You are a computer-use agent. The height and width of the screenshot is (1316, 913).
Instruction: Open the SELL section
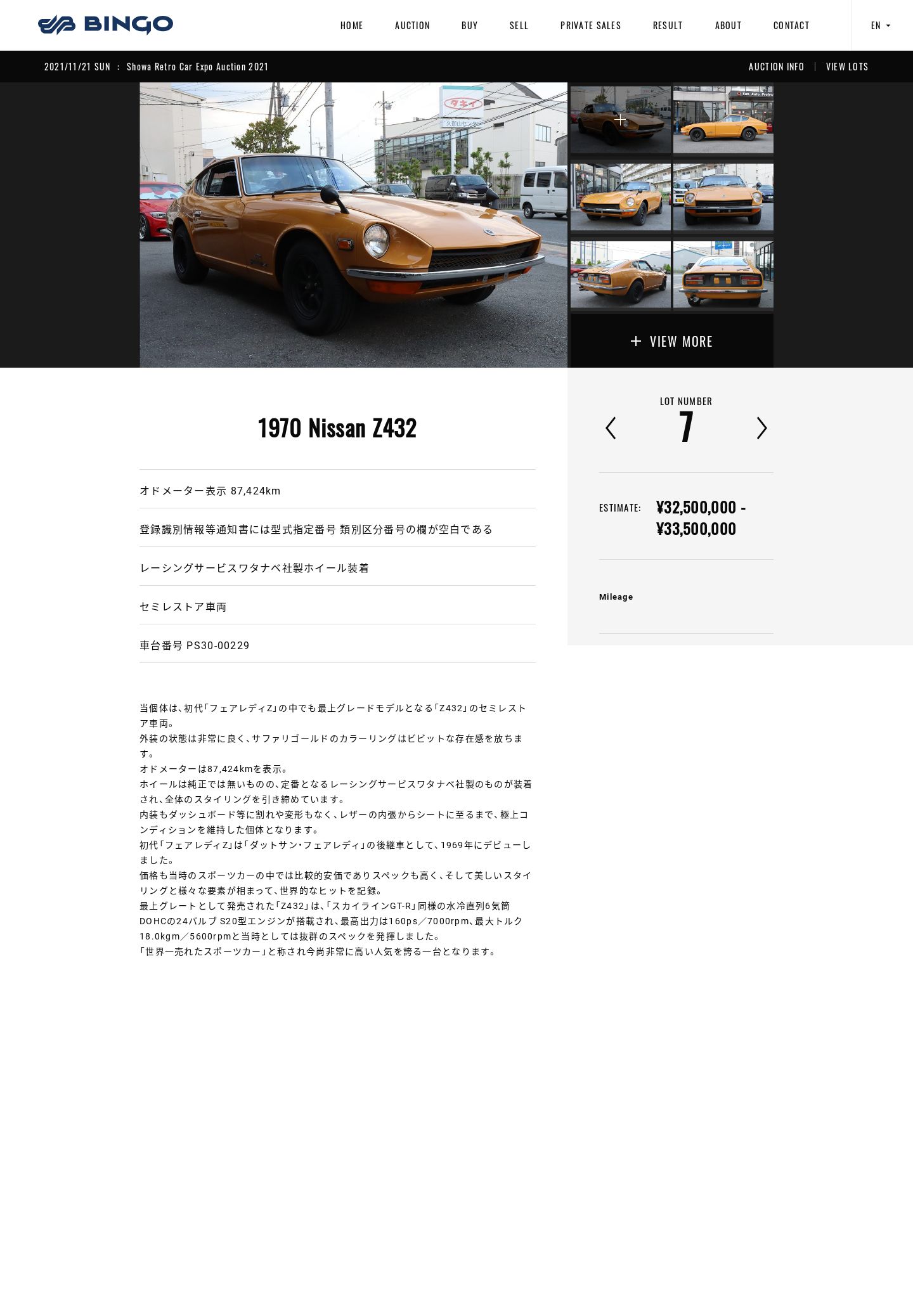click(519, 25)
